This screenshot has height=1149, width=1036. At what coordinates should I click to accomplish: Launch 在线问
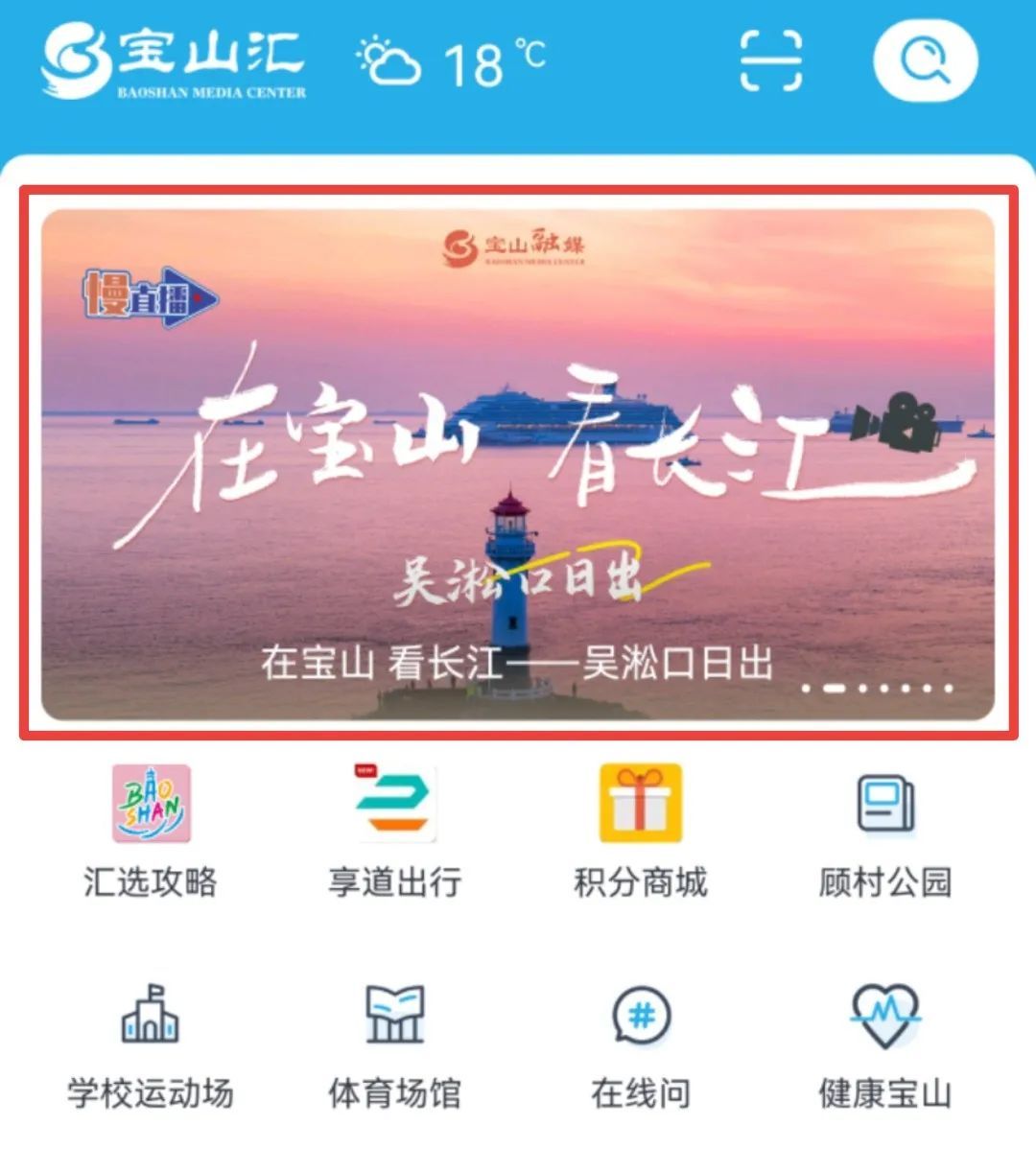[x=640, y=1043]
